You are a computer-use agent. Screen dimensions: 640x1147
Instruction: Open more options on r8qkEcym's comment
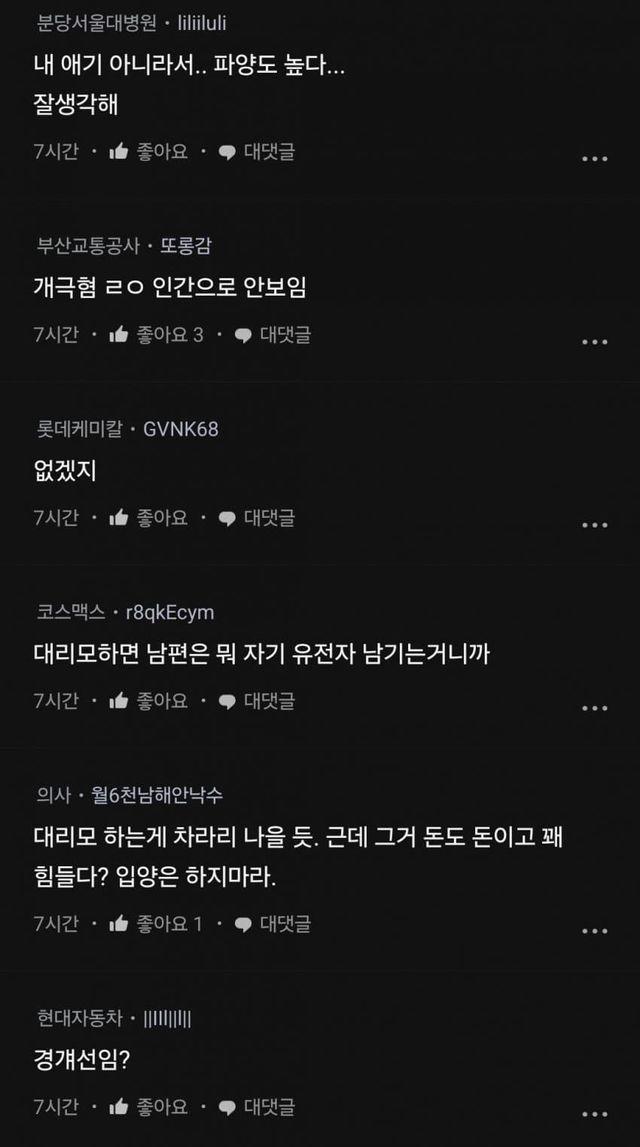(594, 708)
